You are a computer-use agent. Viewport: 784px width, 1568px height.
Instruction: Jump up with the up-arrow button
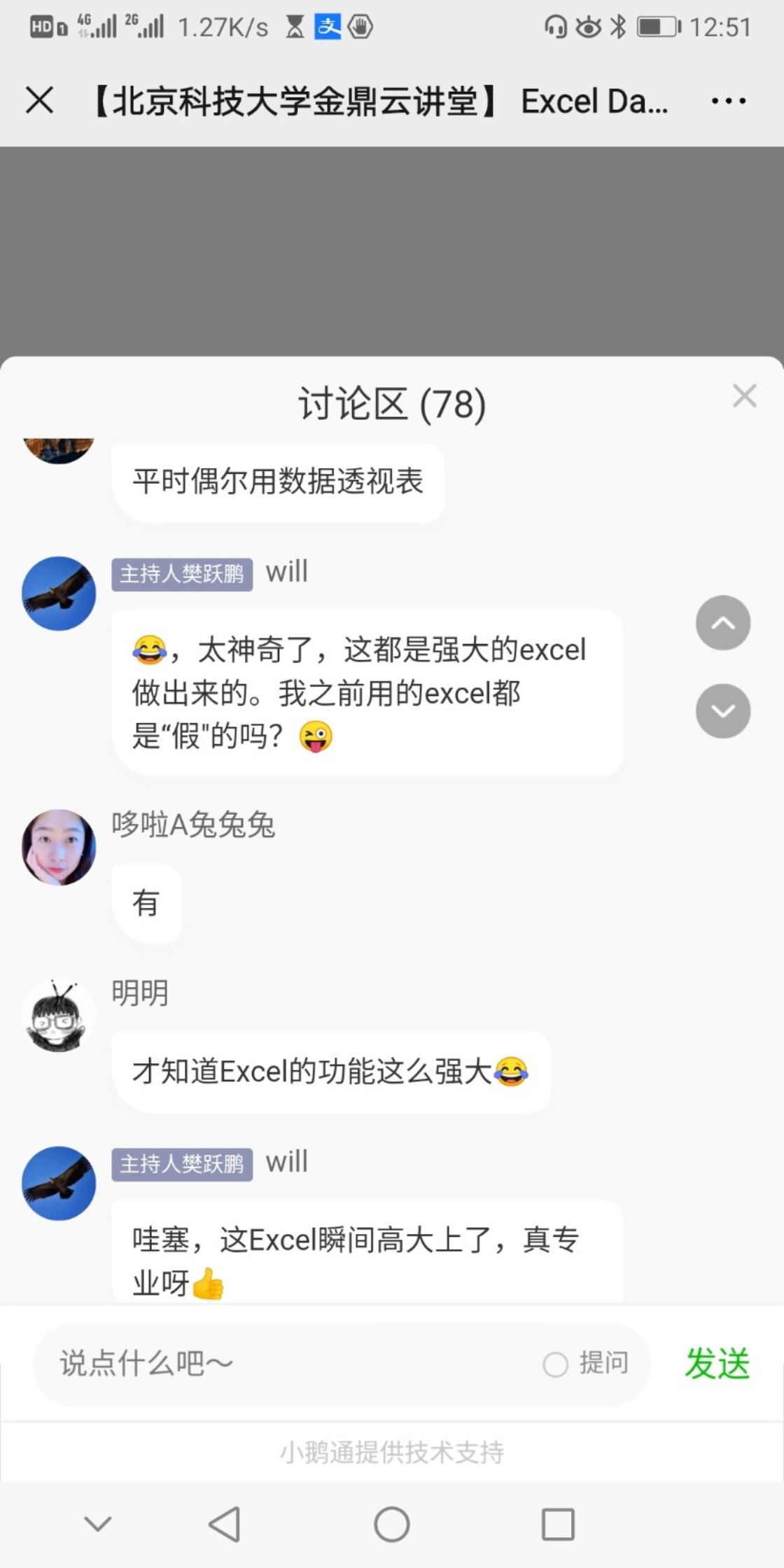point(722,623)
